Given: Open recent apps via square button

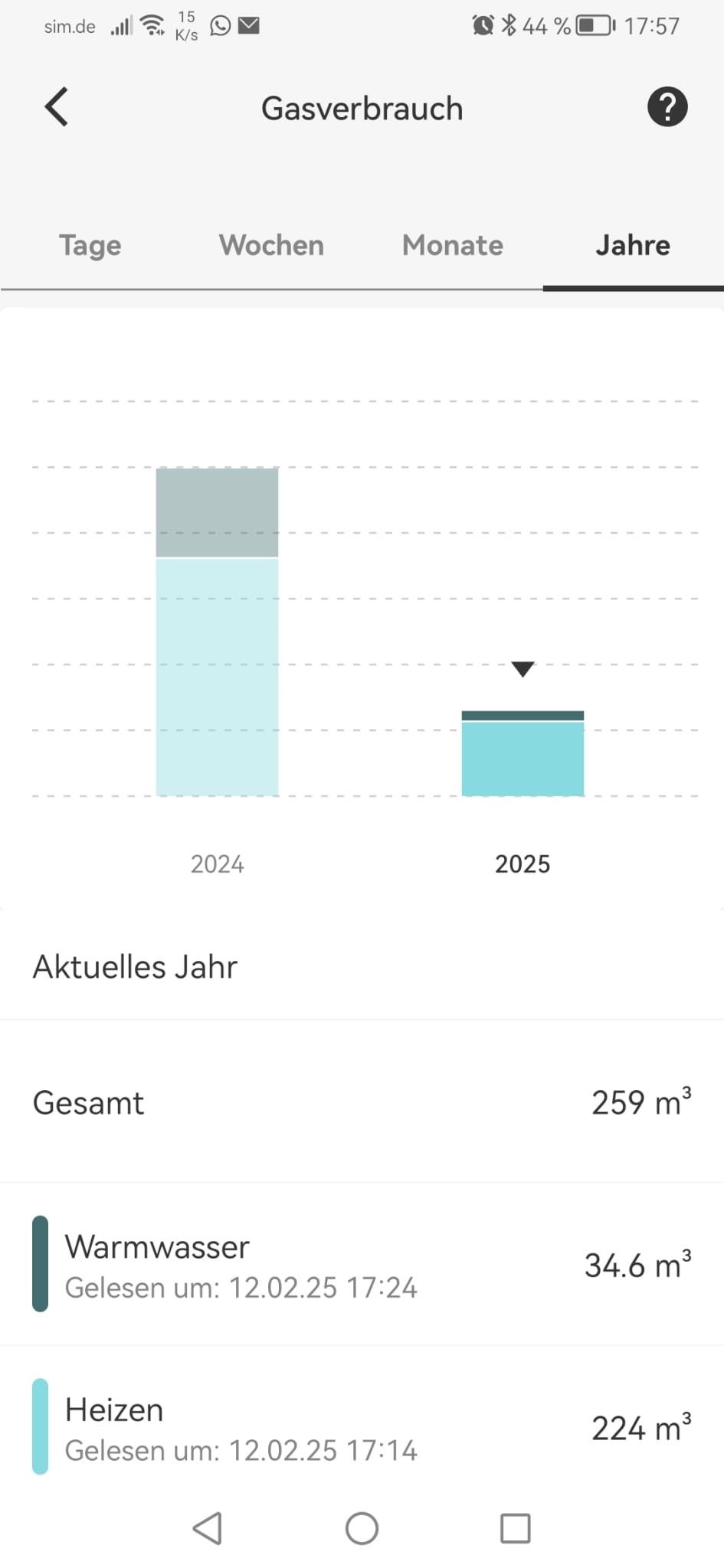Looking at the screenshot, I should 515,1528.
